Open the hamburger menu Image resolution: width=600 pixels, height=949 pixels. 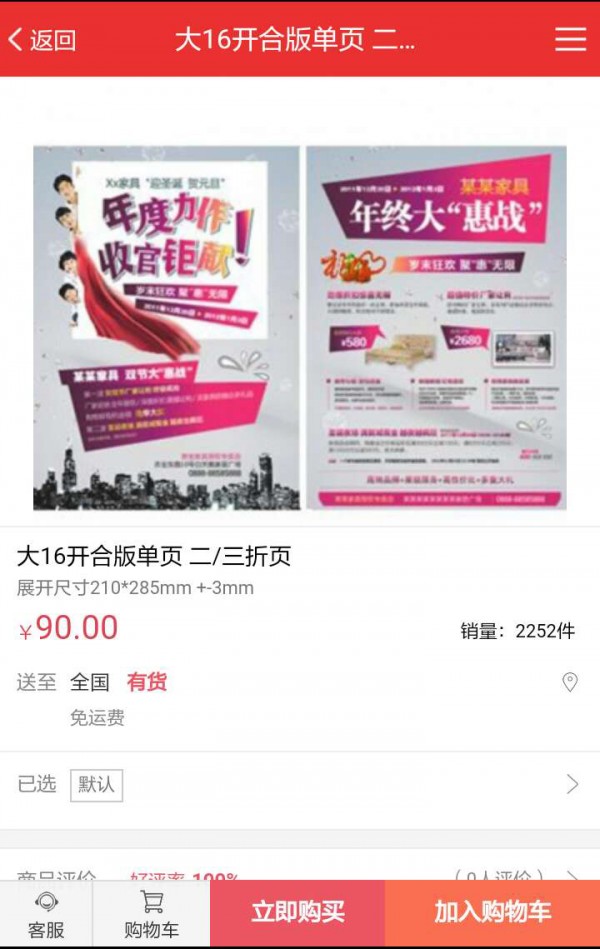pyautogui.click(x=570, y=39)
